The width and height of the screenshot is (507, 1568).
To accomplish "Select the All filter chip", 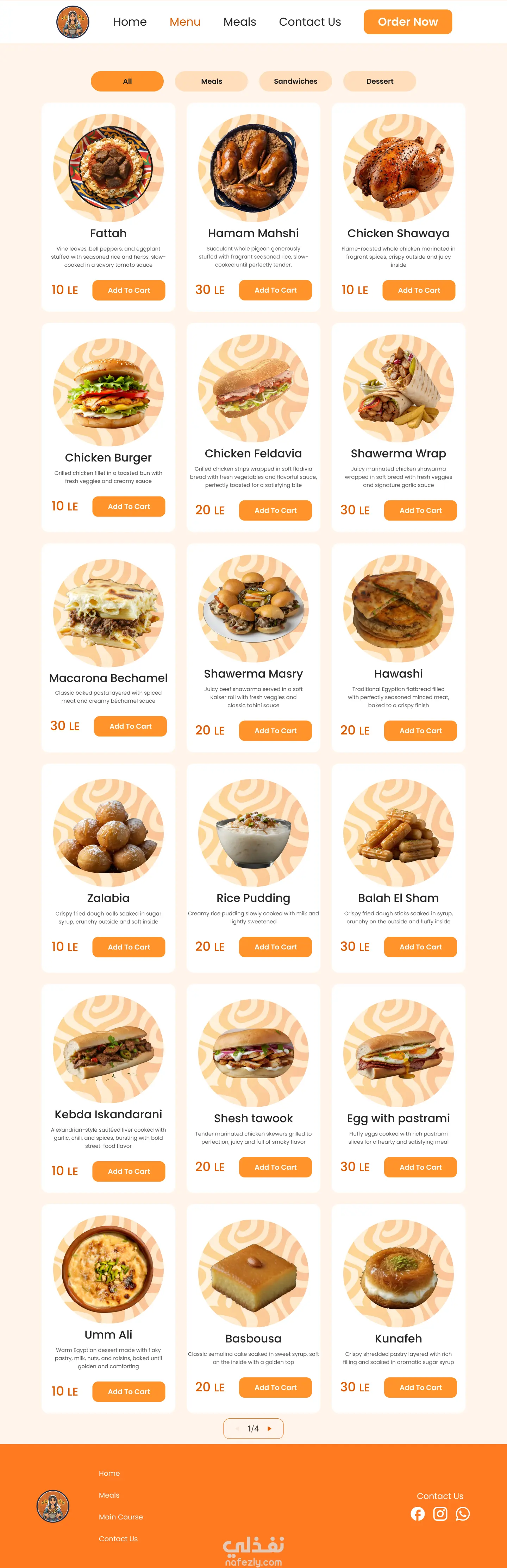I will pyautogui.click(x=127, y=81).
